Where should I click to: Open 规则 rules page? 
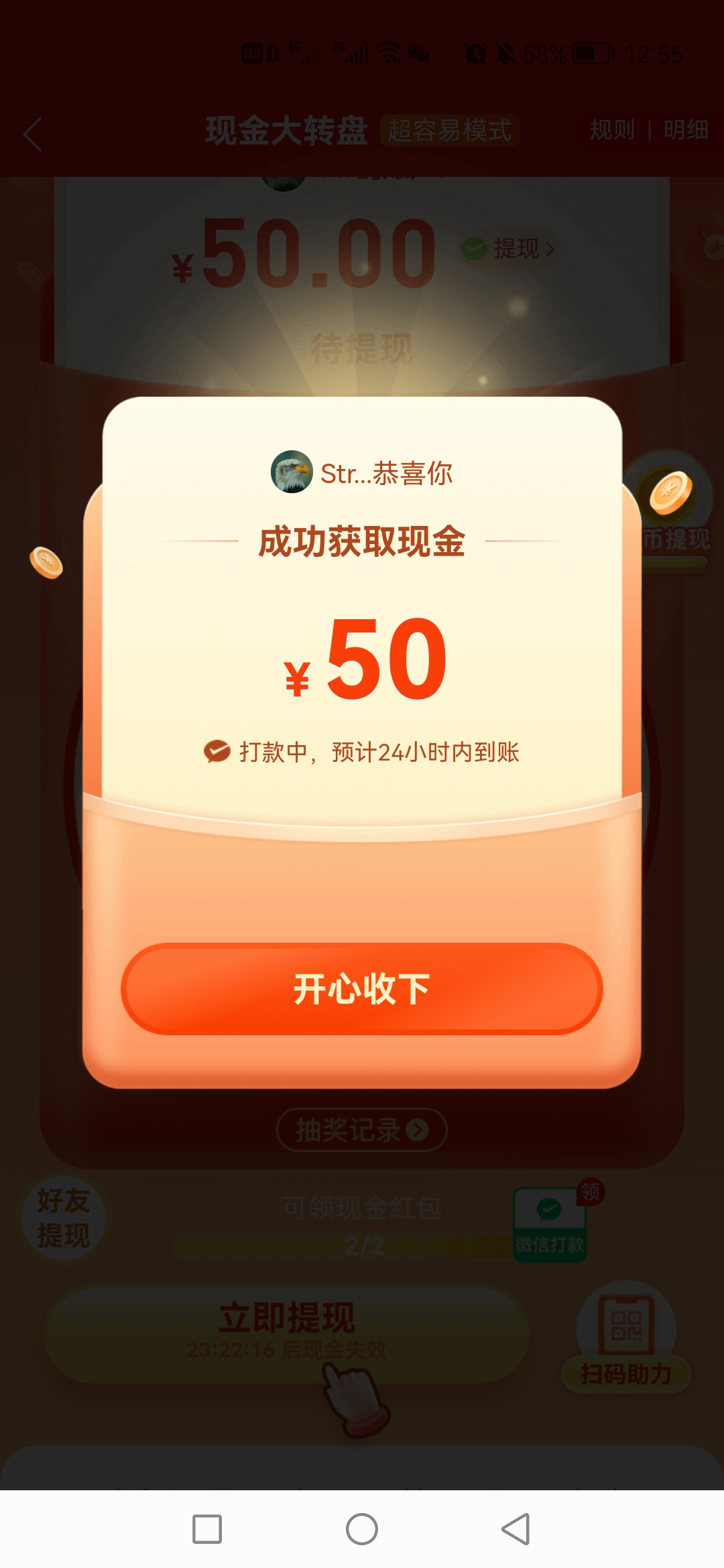point(611,130)
